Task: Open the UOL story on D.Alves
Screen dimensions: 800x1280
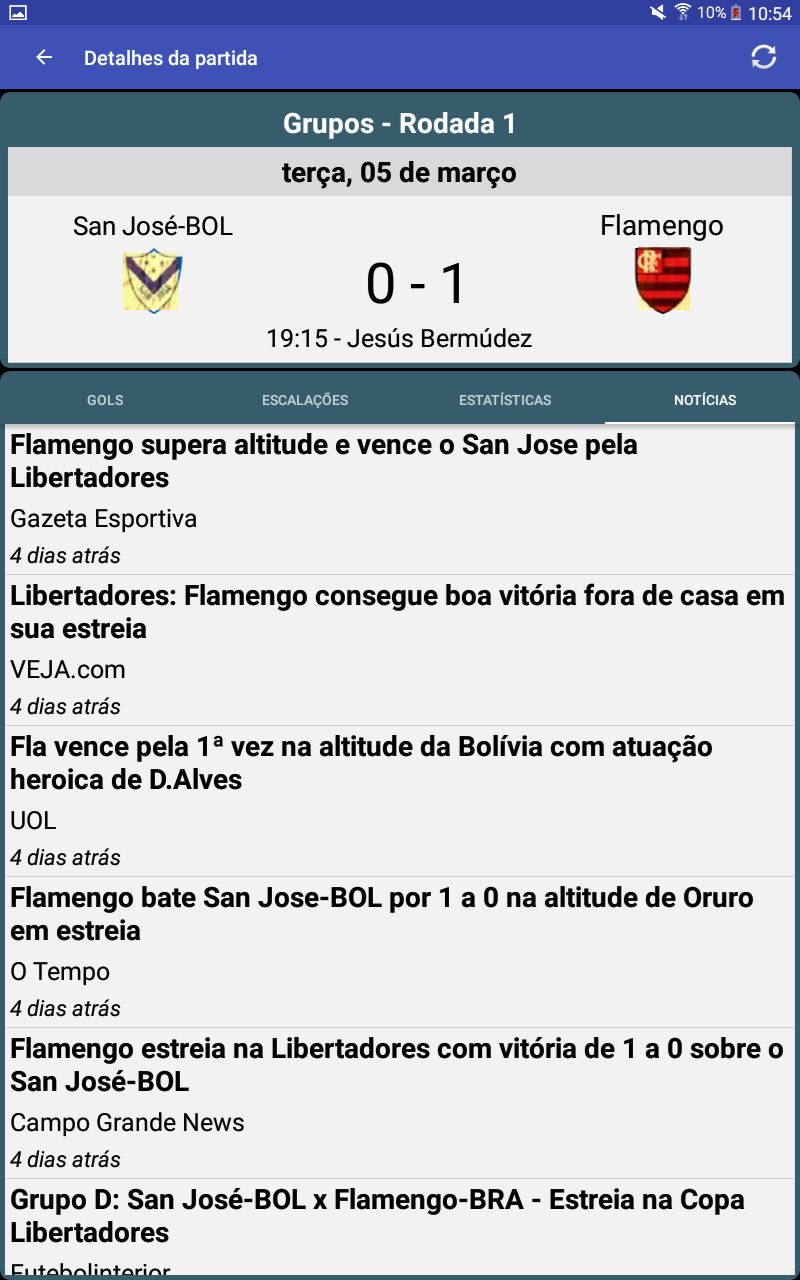Action: coord(400,801)
